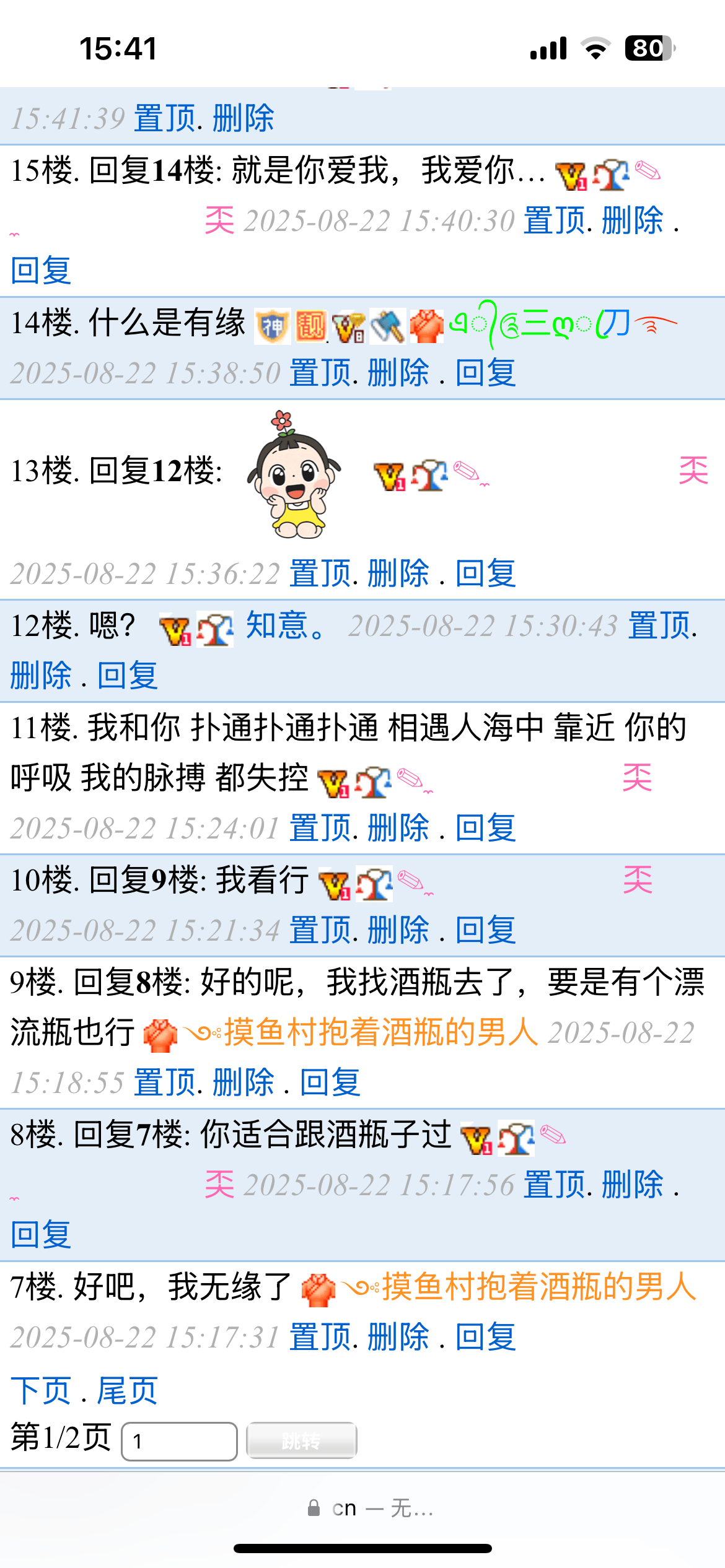
Task: Reply to the 7楼 comment 好吧,我无缘了
Action: [x=485, y=1338]
